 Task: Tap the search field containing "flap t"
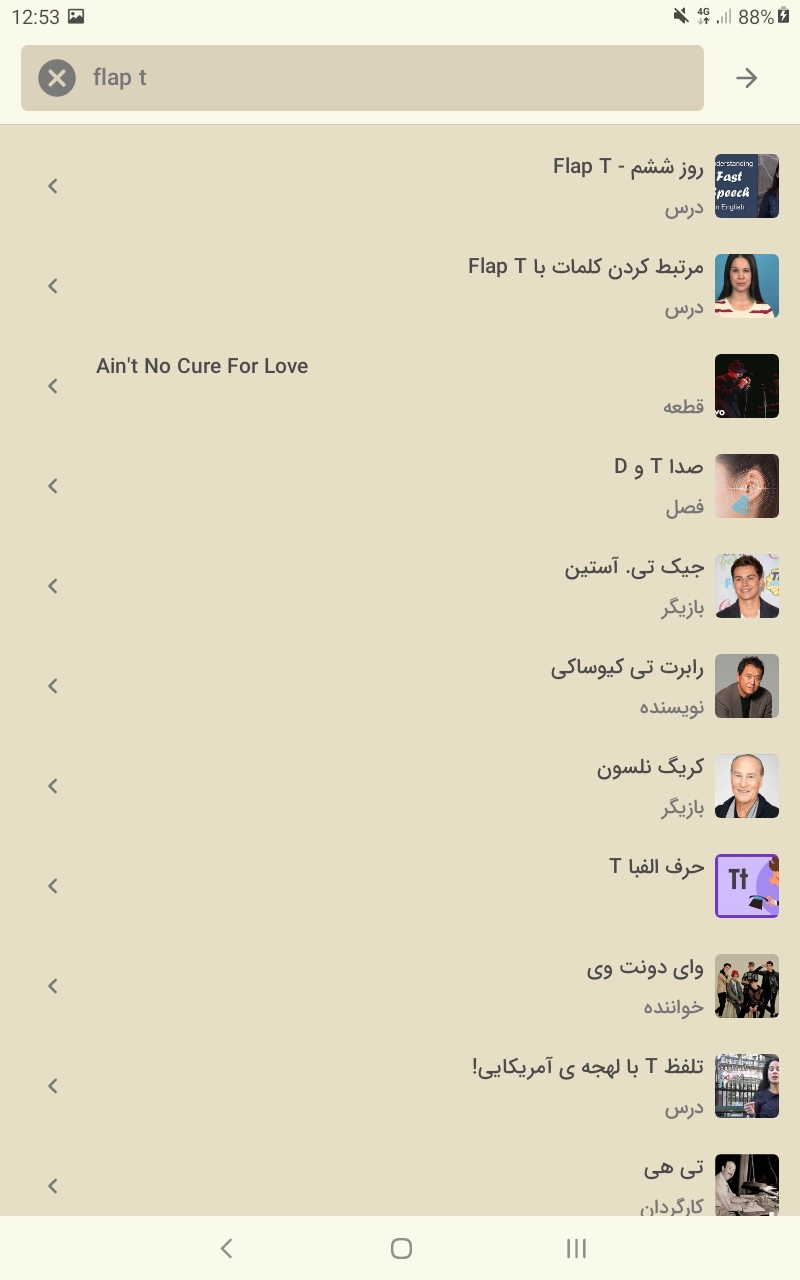[x=362, y=78]
